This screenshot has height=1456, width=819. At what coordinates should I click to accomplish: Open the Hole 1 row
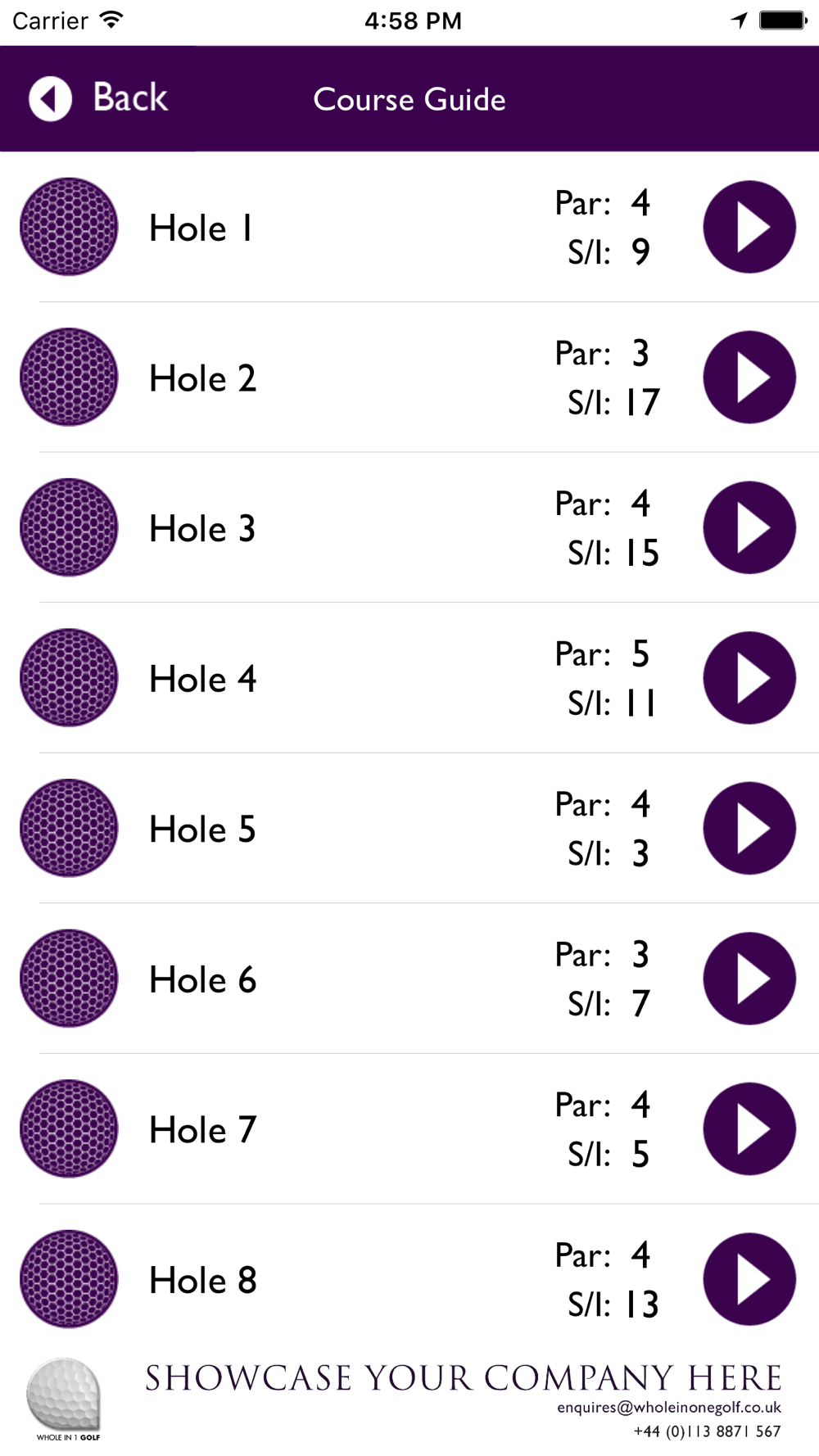tap(409, 227)
